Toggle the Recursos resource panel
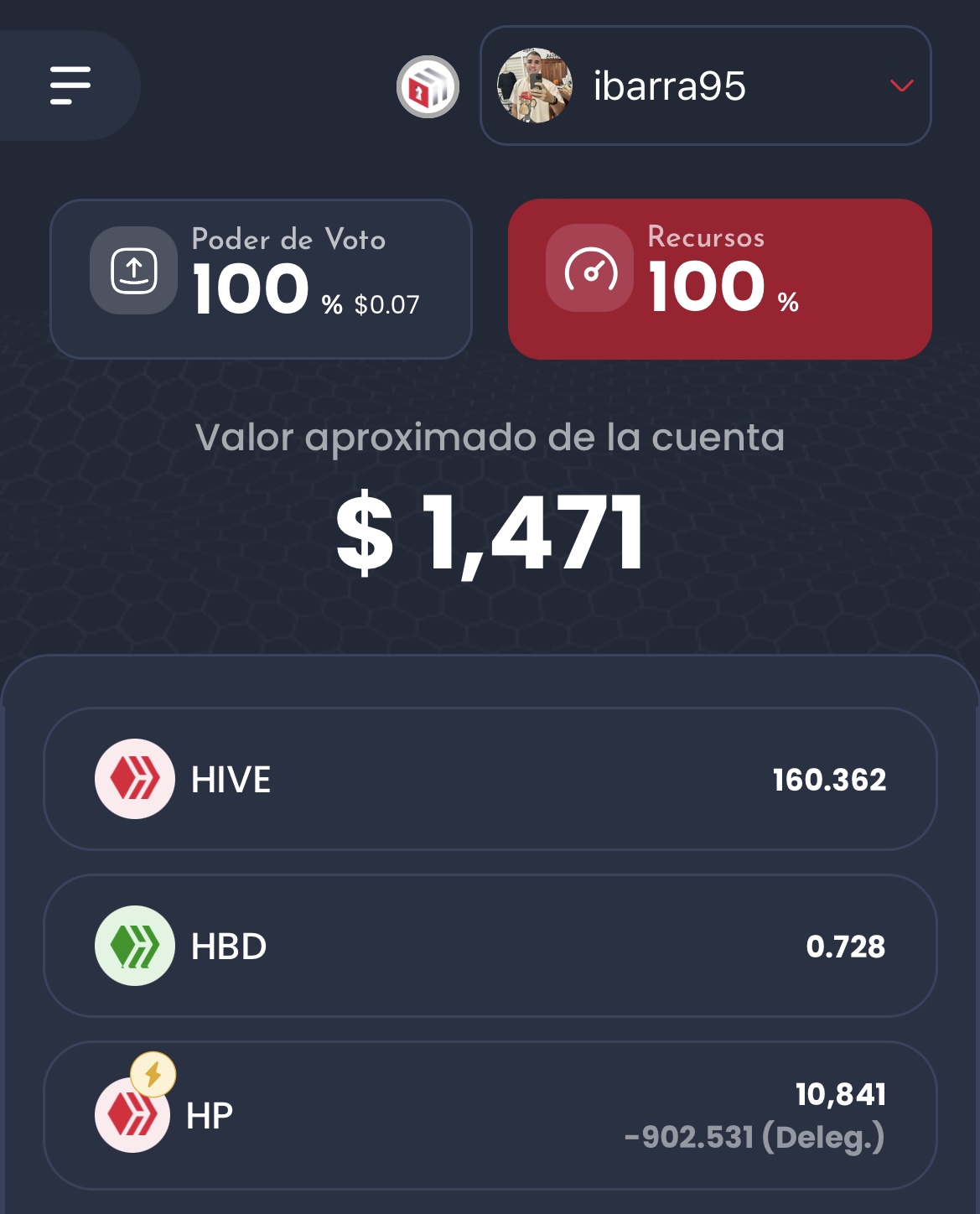The width and height of the screenshot is (980, 1214). (718, 278)
